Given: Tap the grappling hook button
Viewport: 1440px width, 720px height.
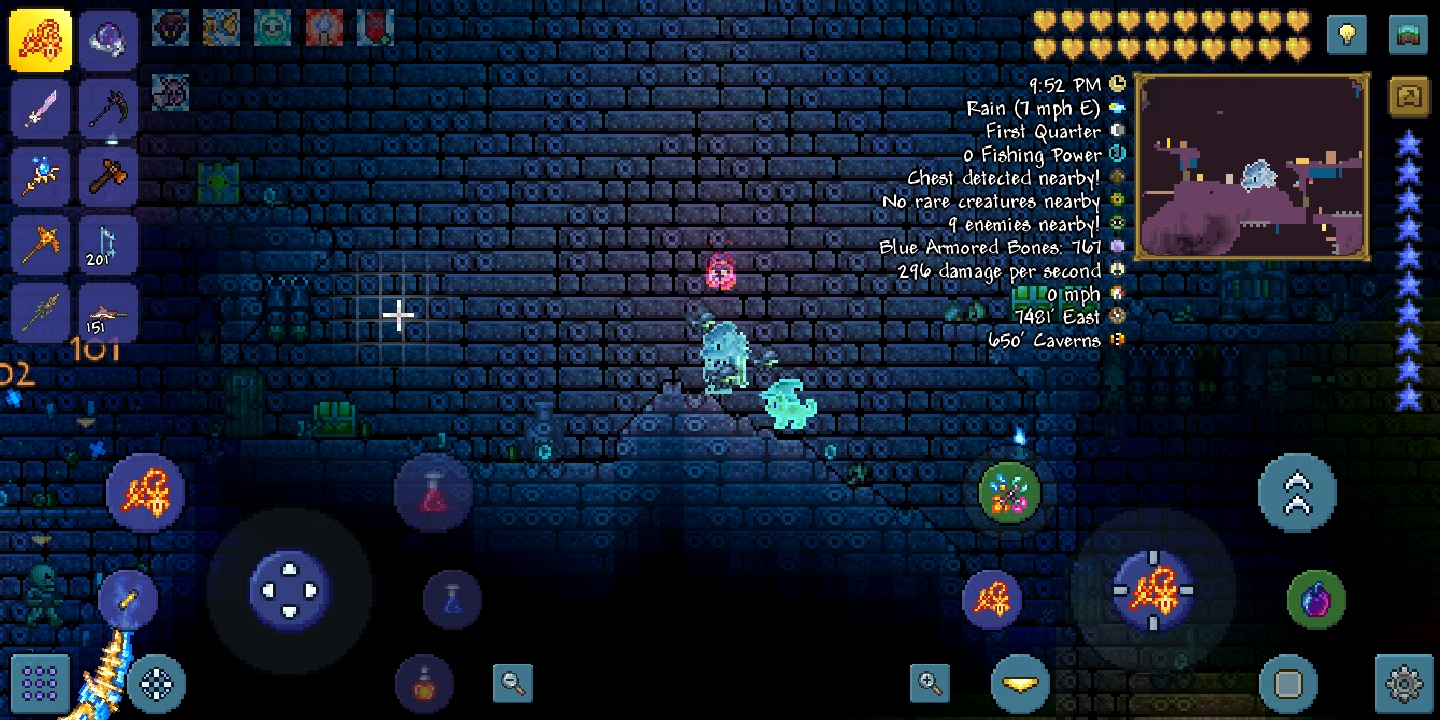Looking at the screenshot, I should point(1009,493).
